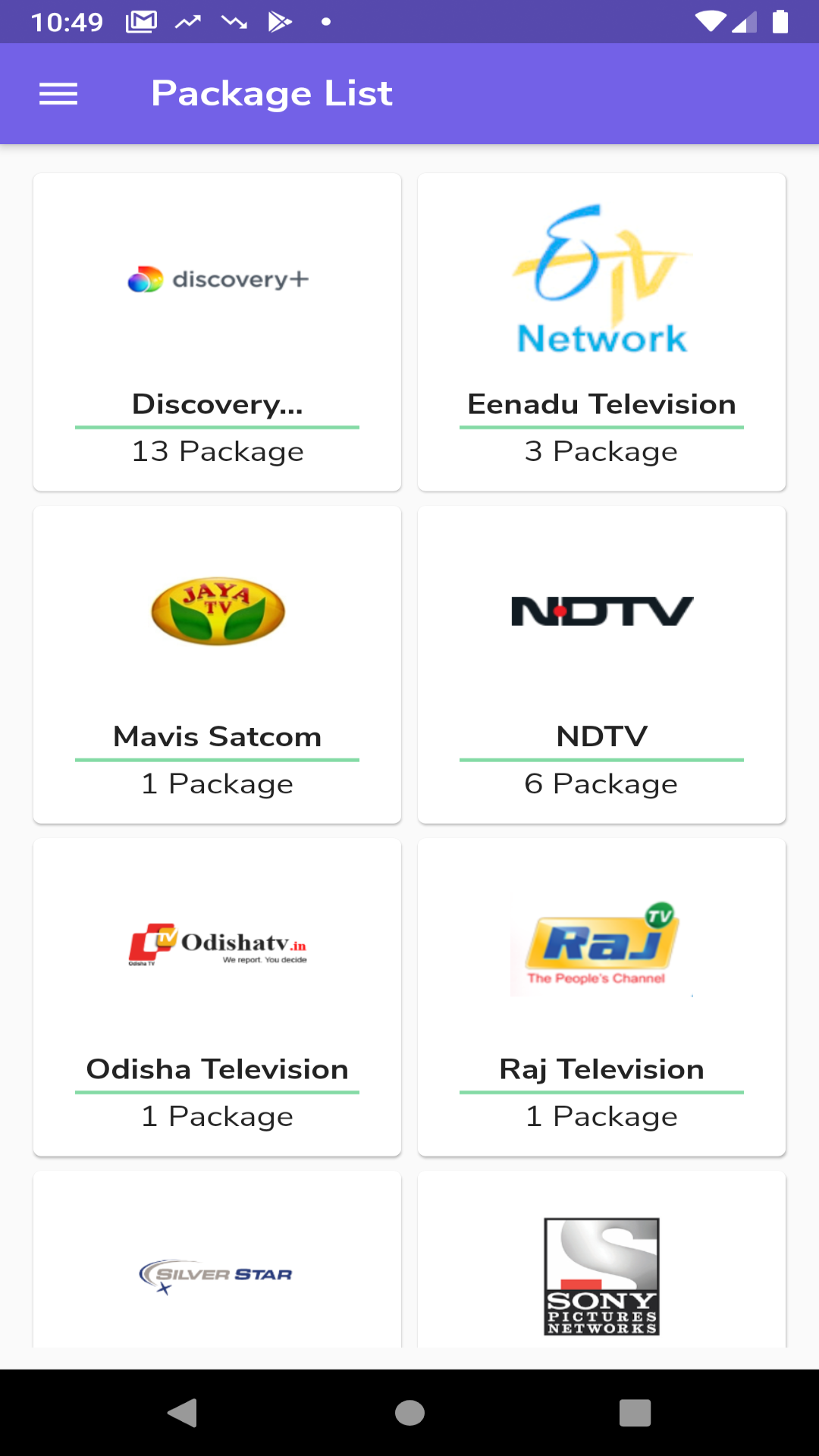The height and width of the screenshot is (1456, 819).
Task: Open the Silver Star package card
Action: [x=217, y=1260]
